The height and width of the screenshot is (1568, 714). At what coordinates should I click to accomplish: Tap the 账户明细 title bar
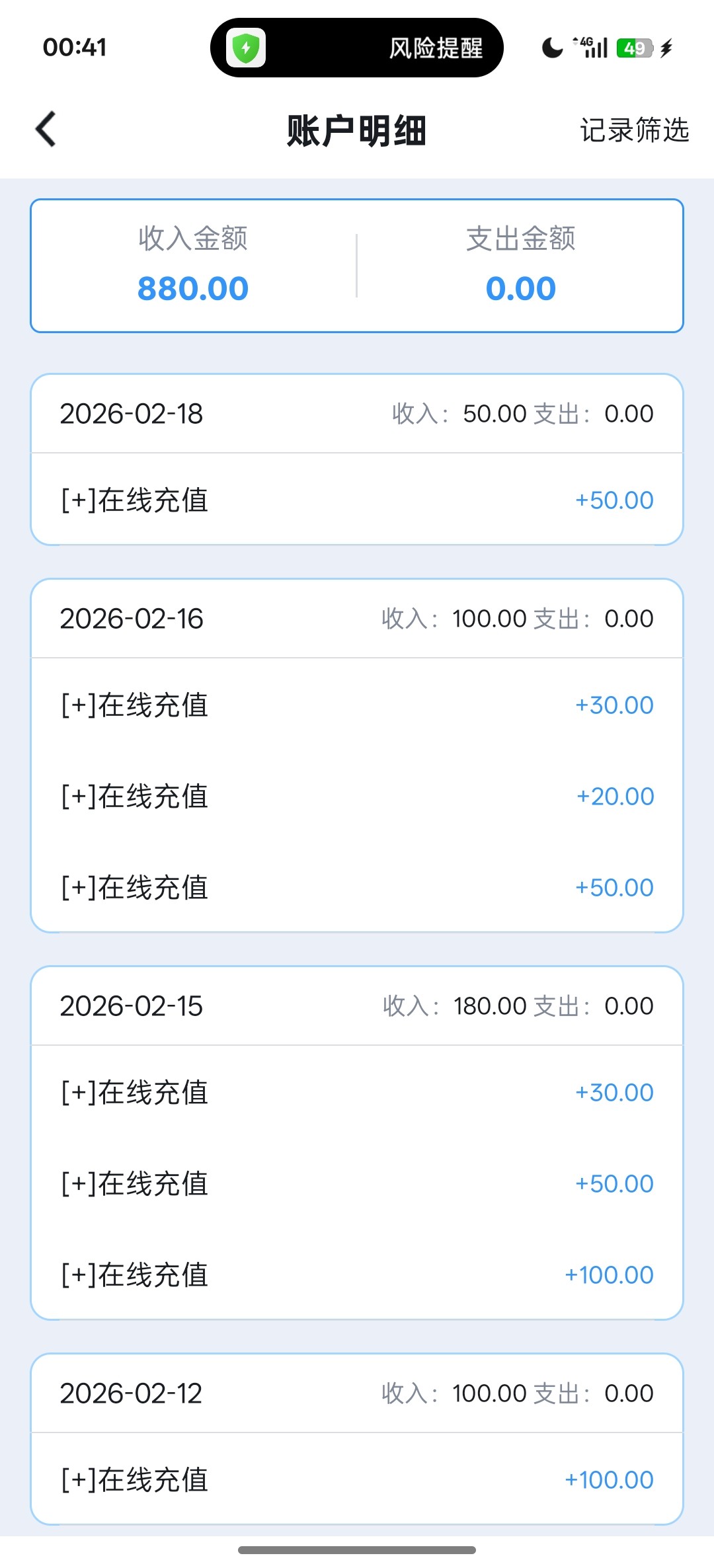tap(357, 129)
